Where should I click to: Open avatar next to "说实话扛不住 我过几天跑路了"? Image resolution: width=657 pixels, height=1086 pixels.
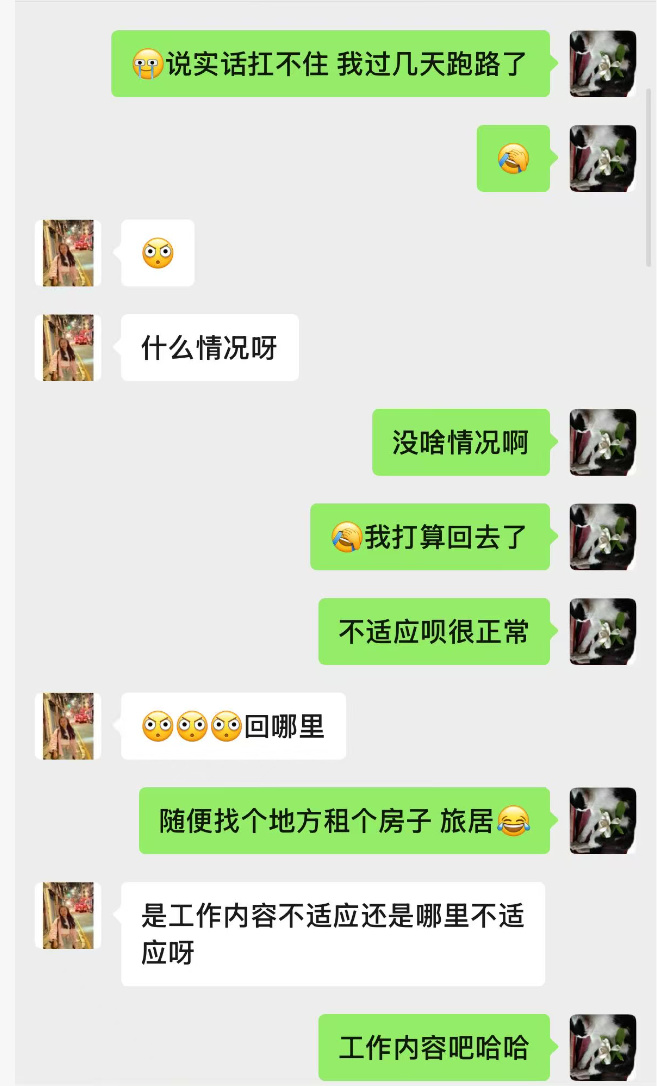[x=602, y=64]
